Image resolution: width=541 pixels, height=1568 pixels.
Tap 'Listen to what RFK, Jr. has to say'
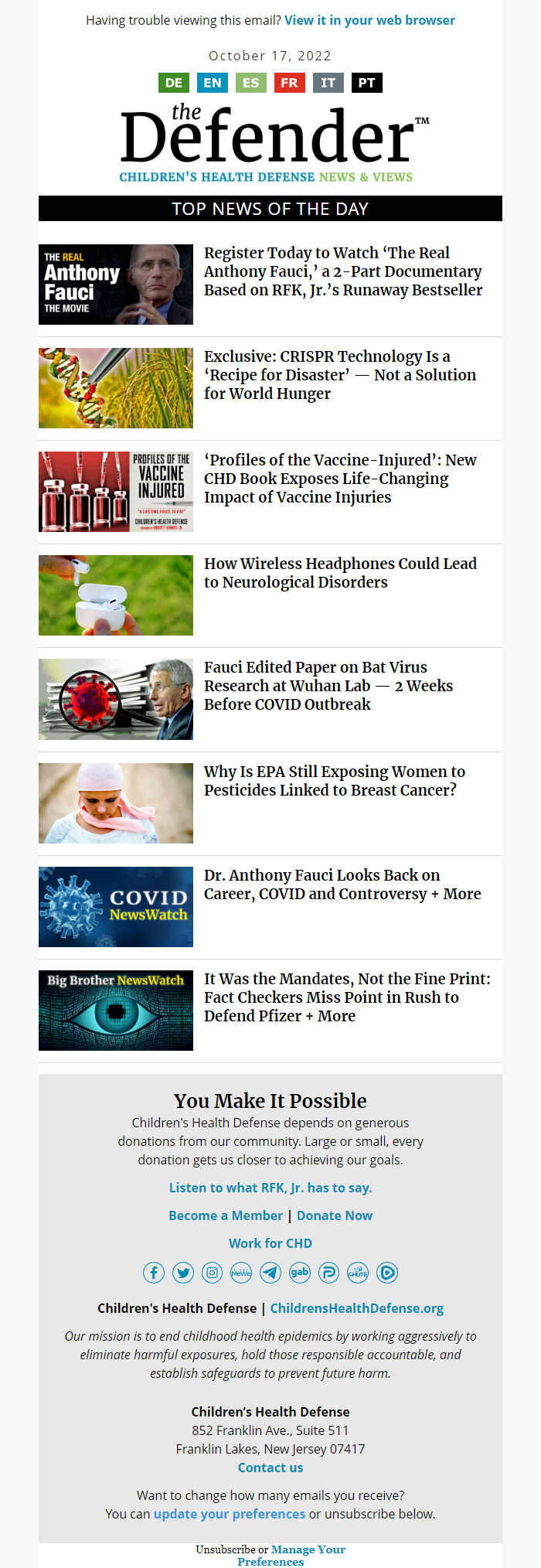(x=270, y=1188)
